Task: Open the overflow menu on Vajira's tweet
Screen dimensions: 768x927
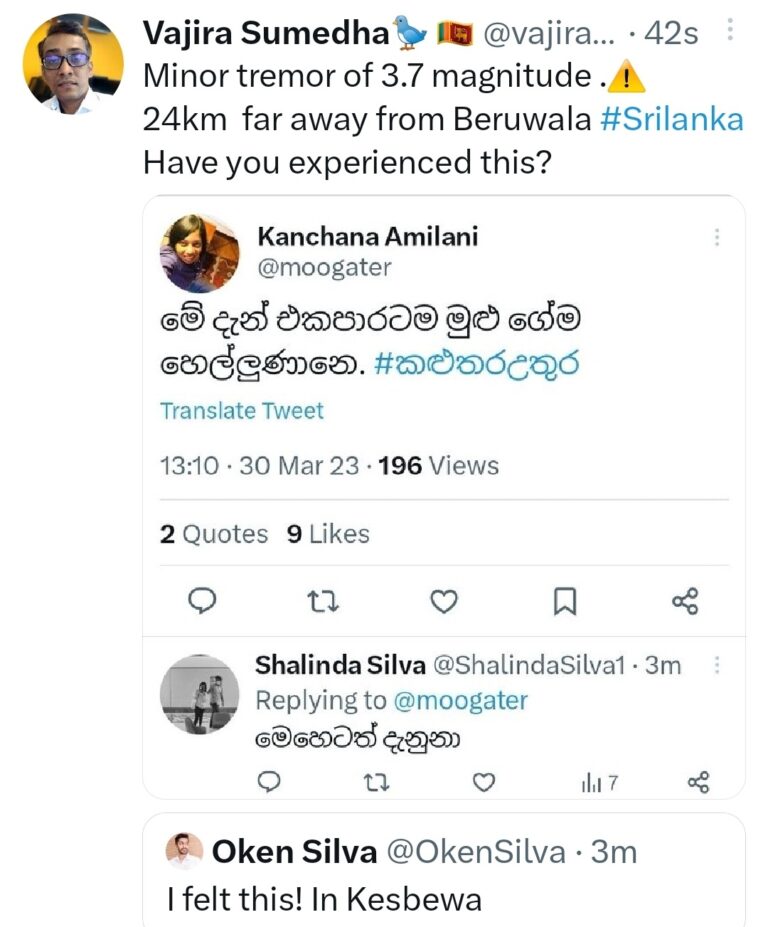Action: (x=730, y=31)
